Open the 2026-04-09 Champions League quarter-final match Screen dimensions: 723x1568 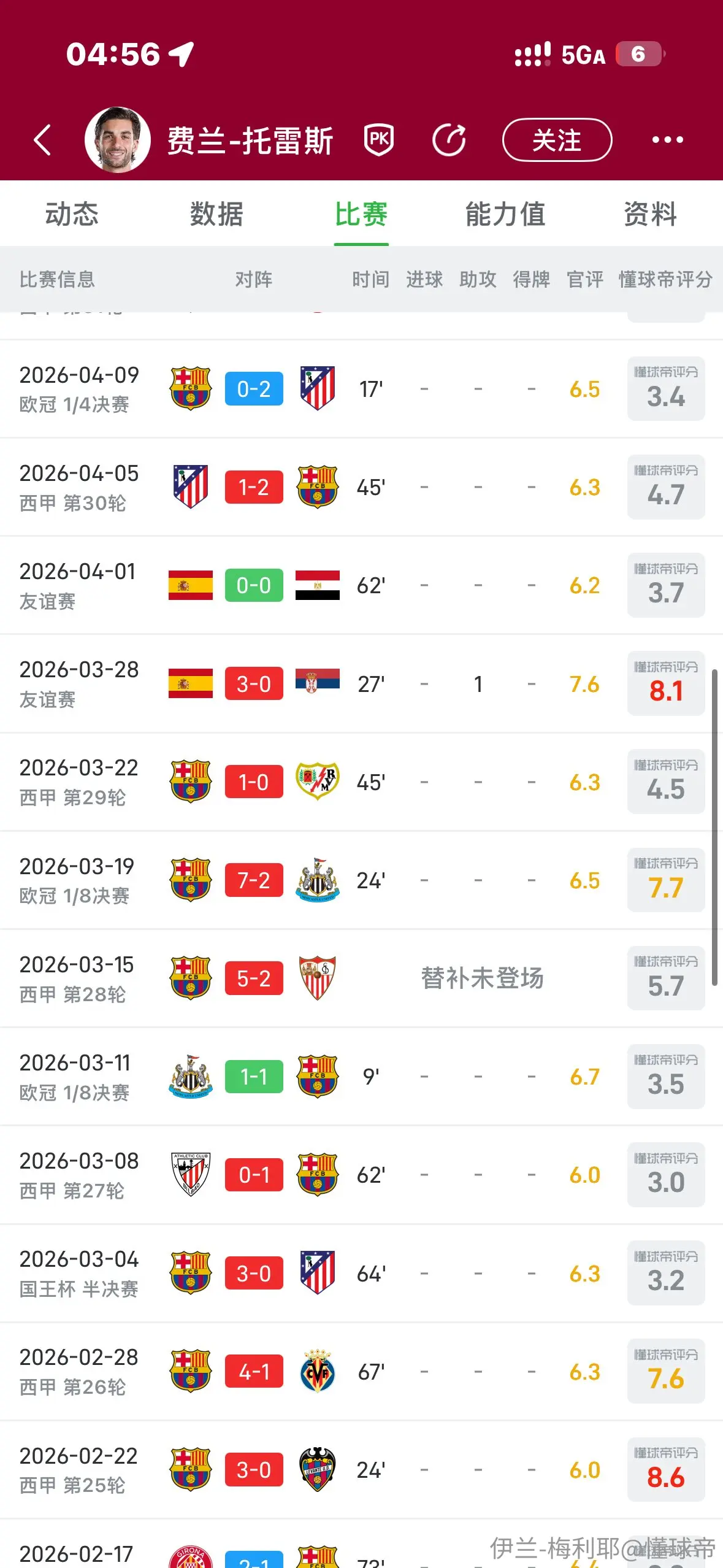[x=361, y=389]
